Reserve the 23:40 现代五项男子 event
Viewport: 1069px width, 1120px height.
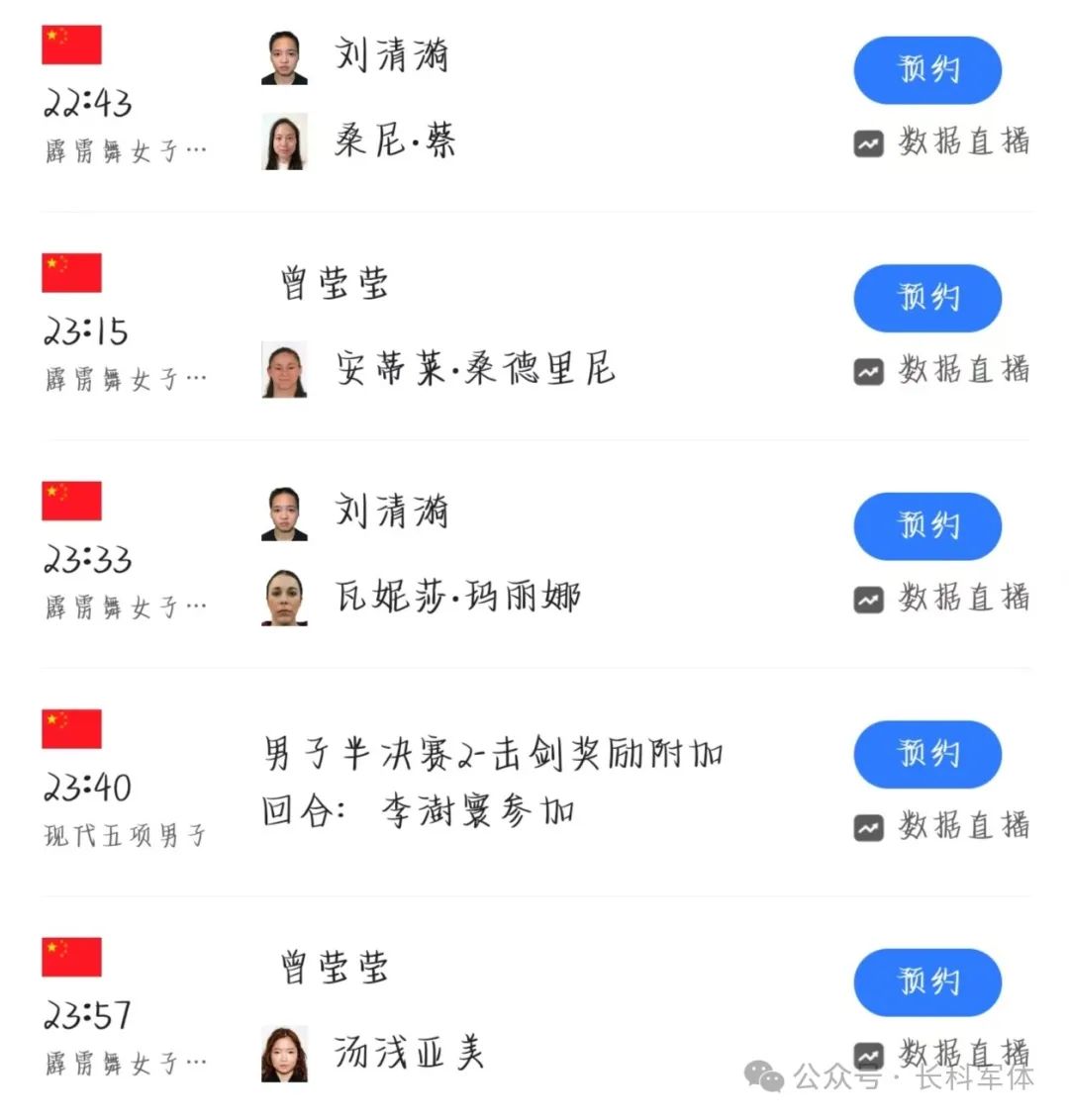pyautogui.click(x=927, y=755)
